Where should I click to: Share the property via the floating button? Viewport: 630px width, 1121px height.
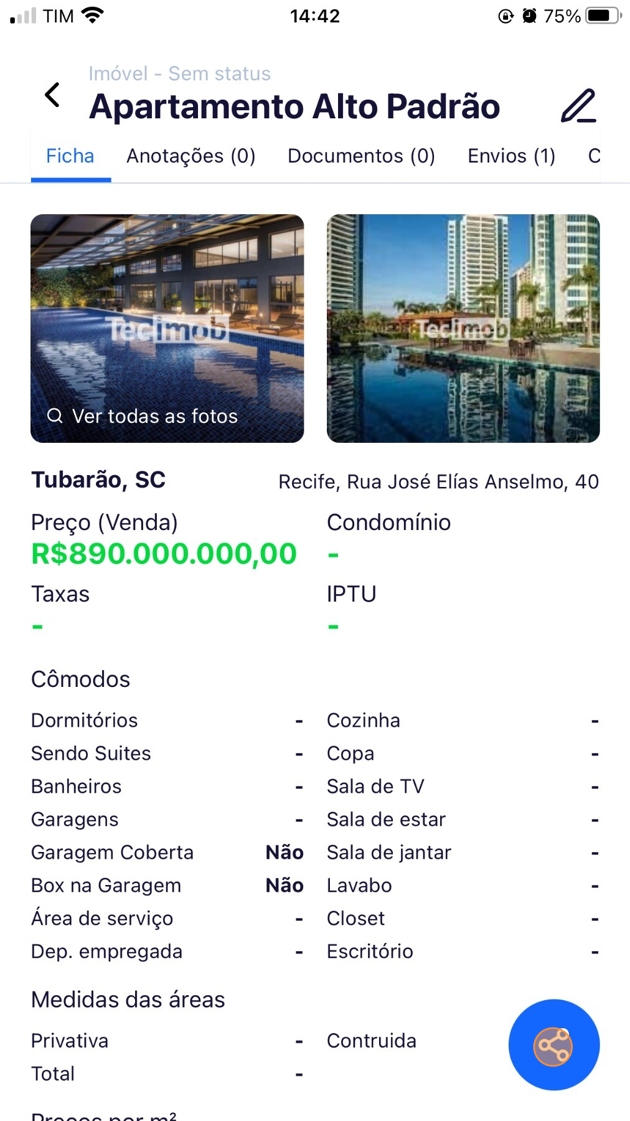553,1045
